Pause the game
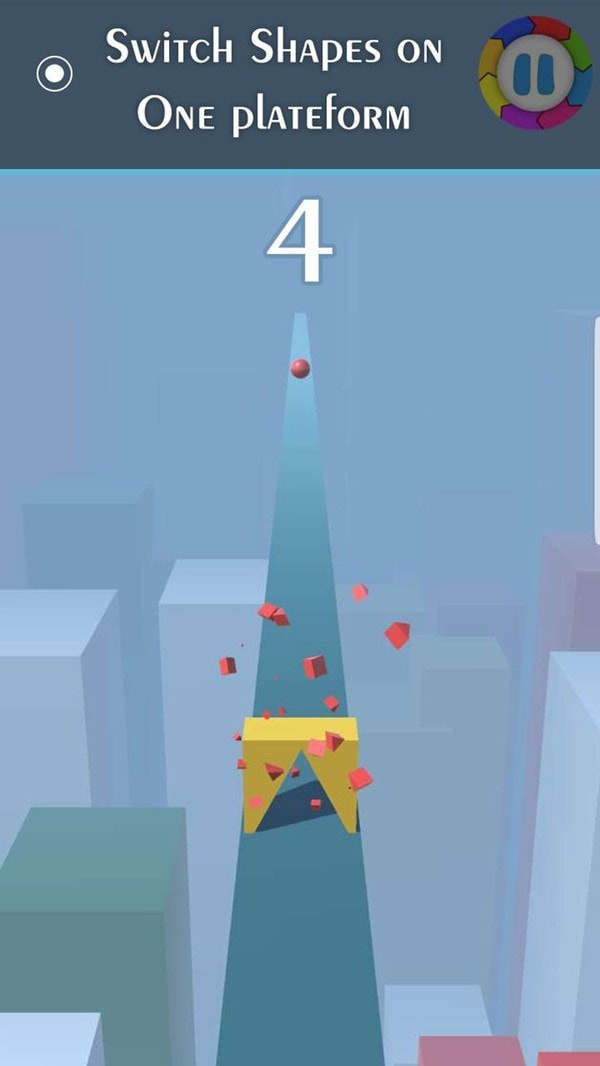This screenshot has height=1066, width=600. [x=535, y=72]
